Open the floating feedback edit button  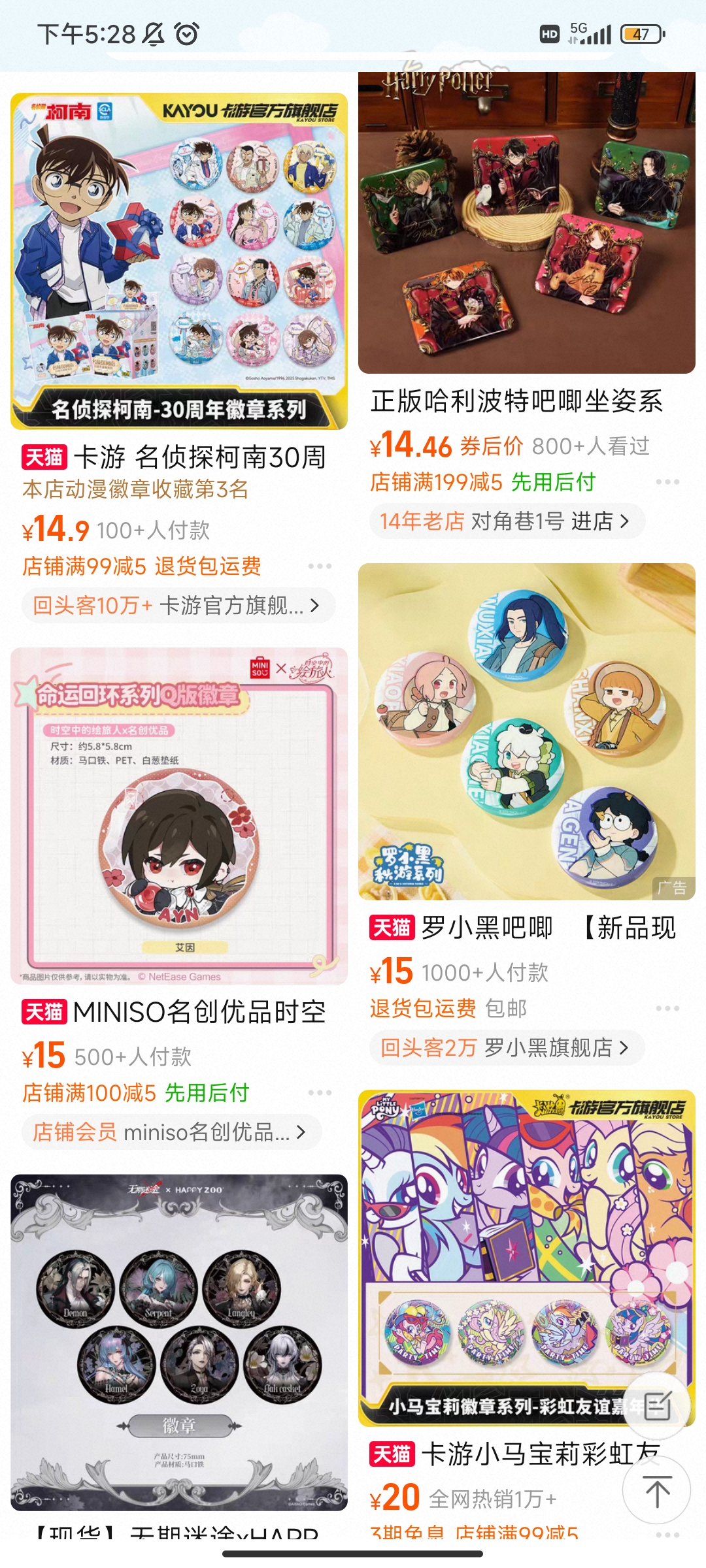pos(656,1406)
